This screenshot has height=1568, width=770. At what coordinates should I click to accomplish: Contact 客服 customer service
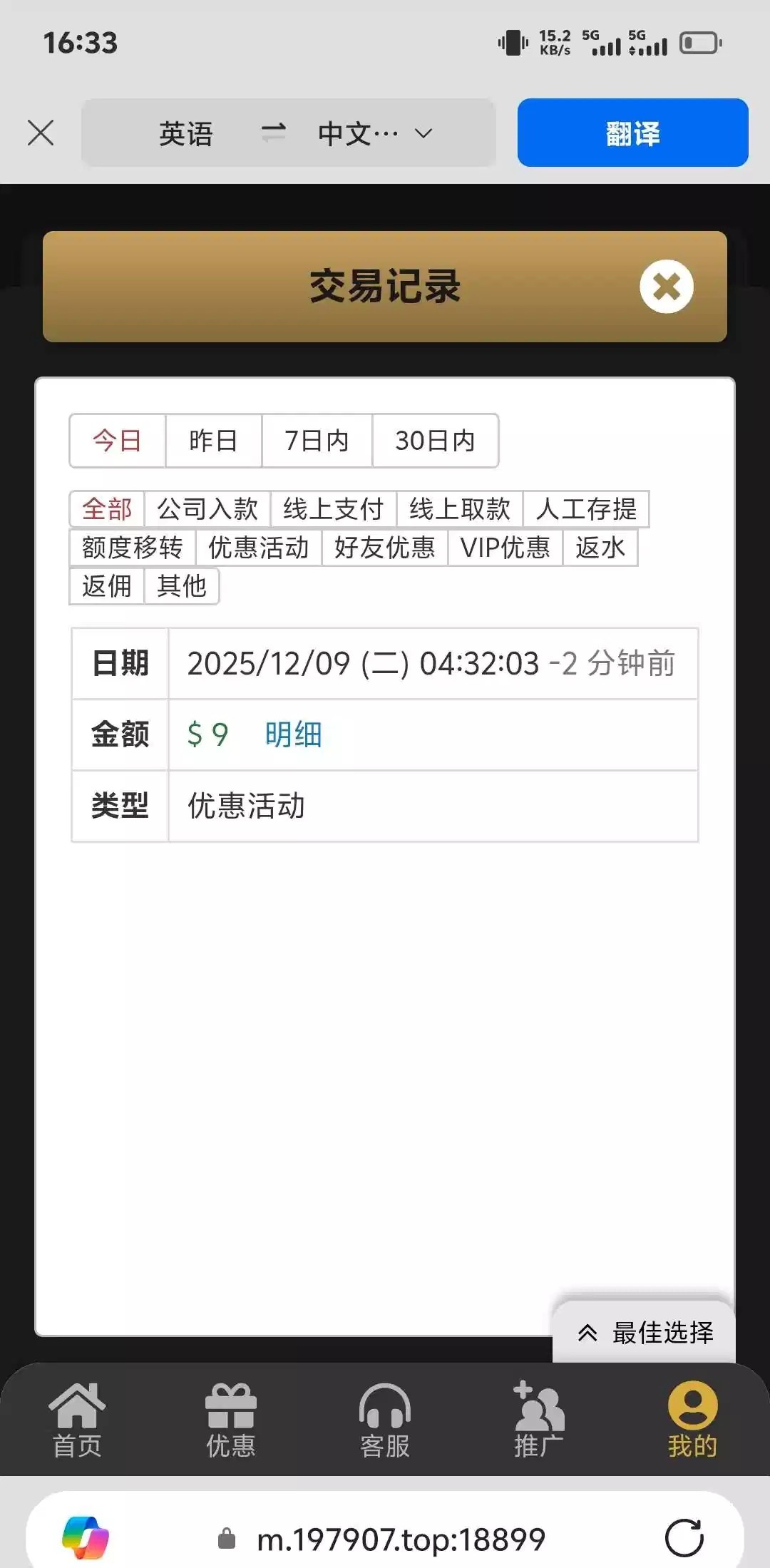(385, 1420)
